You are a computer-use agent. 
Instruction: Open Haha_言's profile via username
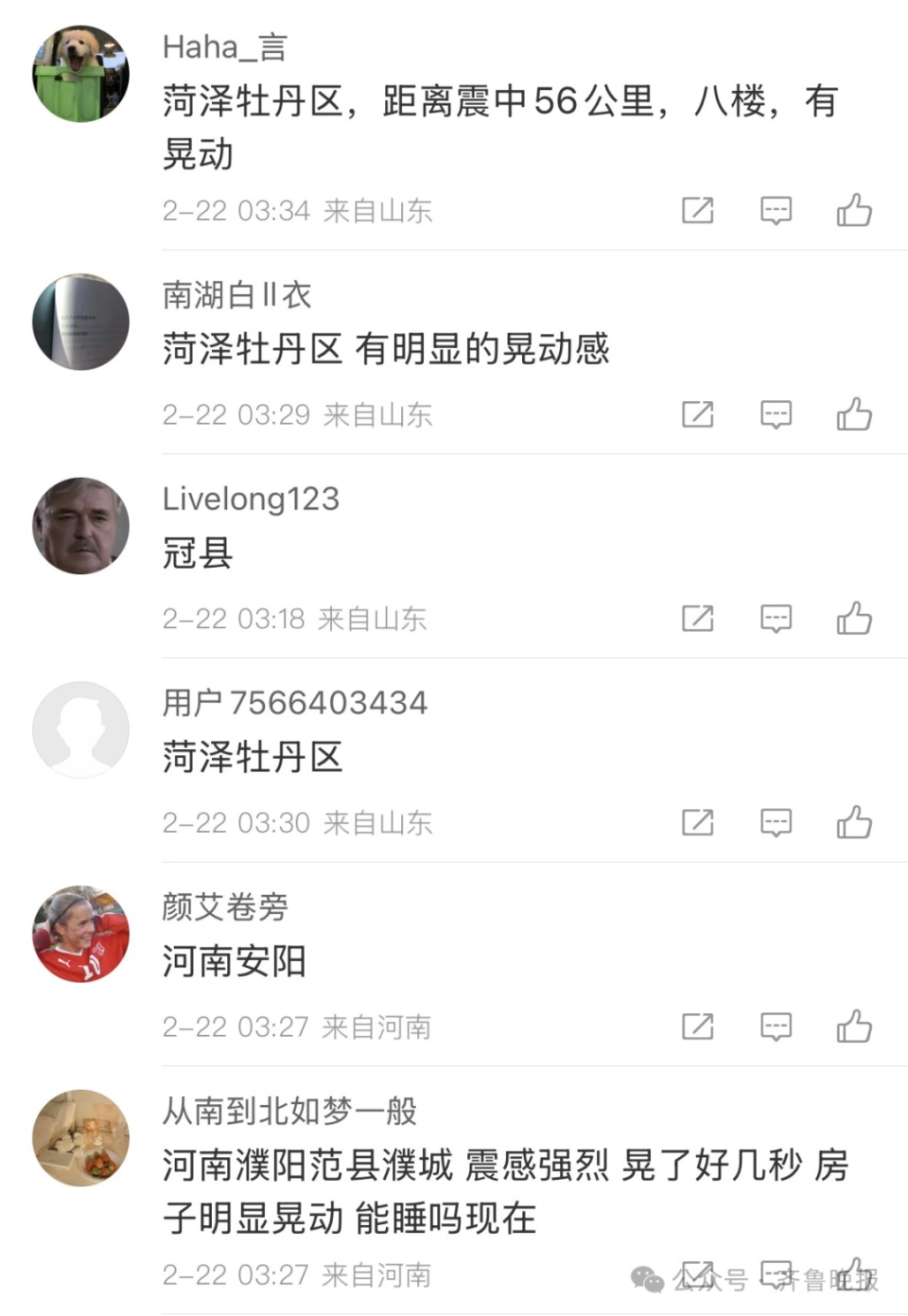click(223, 46)
